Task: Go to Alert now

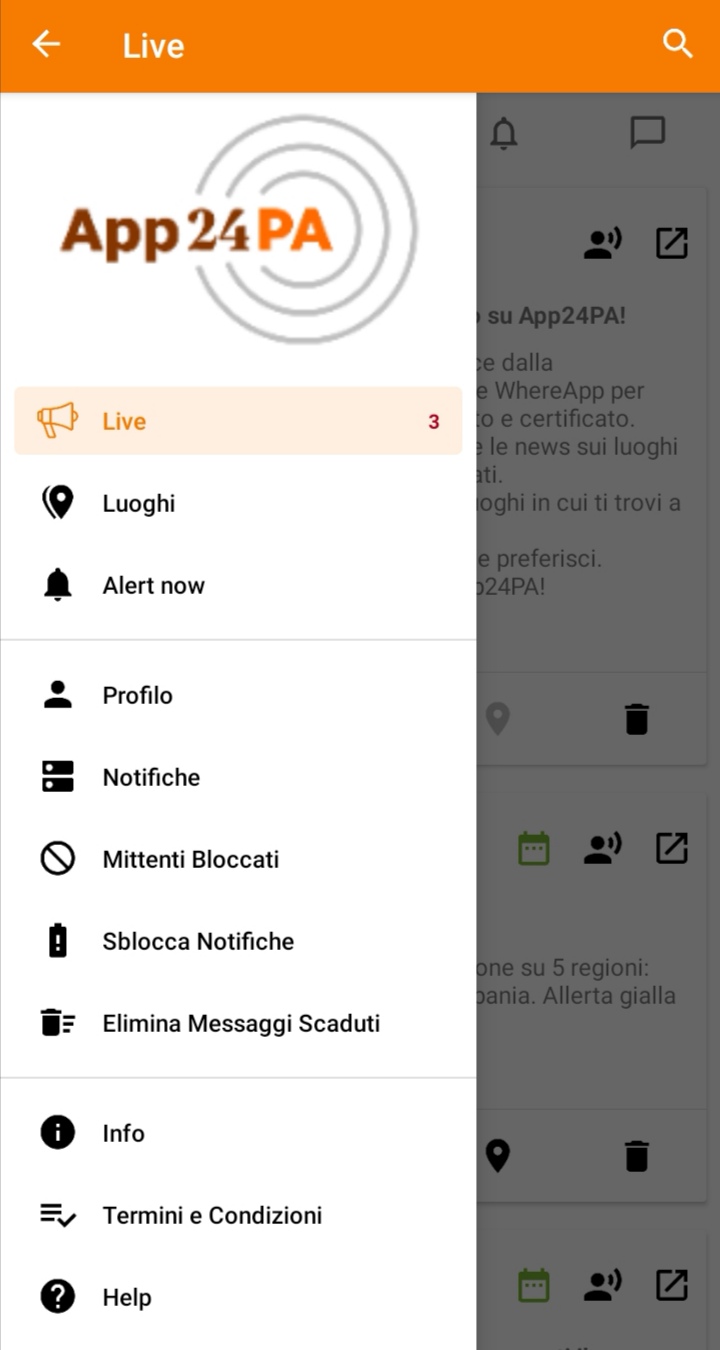Action: click(238, 585)
